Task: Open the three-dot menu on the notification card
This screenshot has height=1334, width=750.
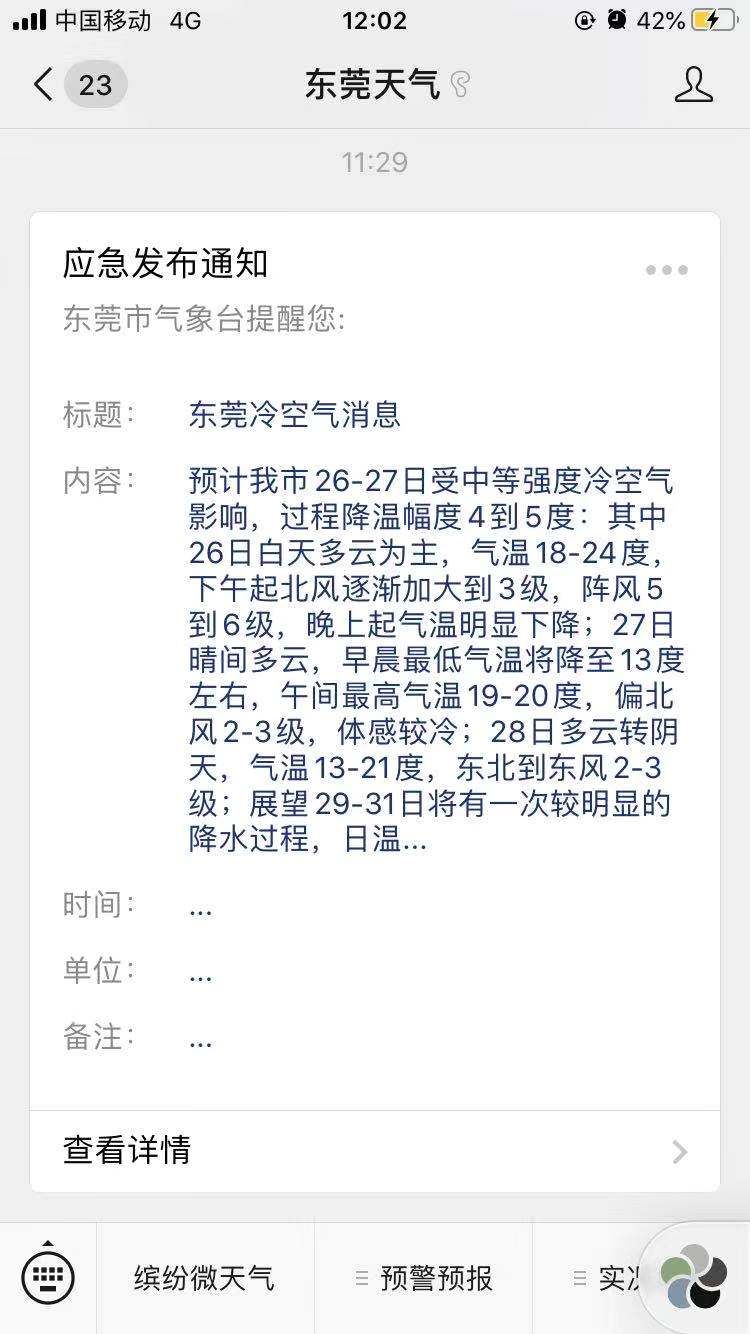Action: click(x=667, y=270)
